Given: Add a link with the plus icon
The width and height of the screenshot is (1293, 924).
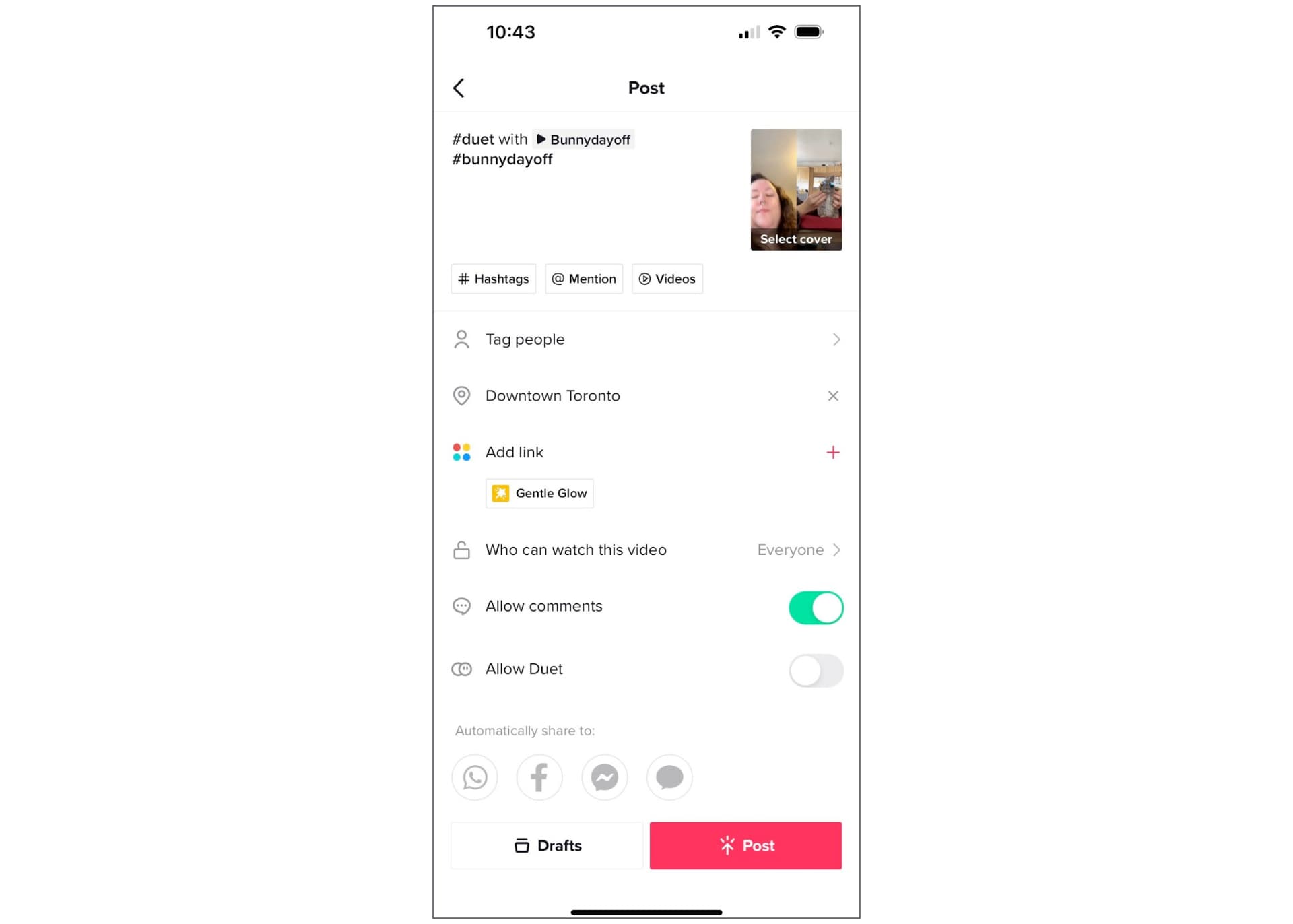Looking at the screenshot, I should point(832,453).
